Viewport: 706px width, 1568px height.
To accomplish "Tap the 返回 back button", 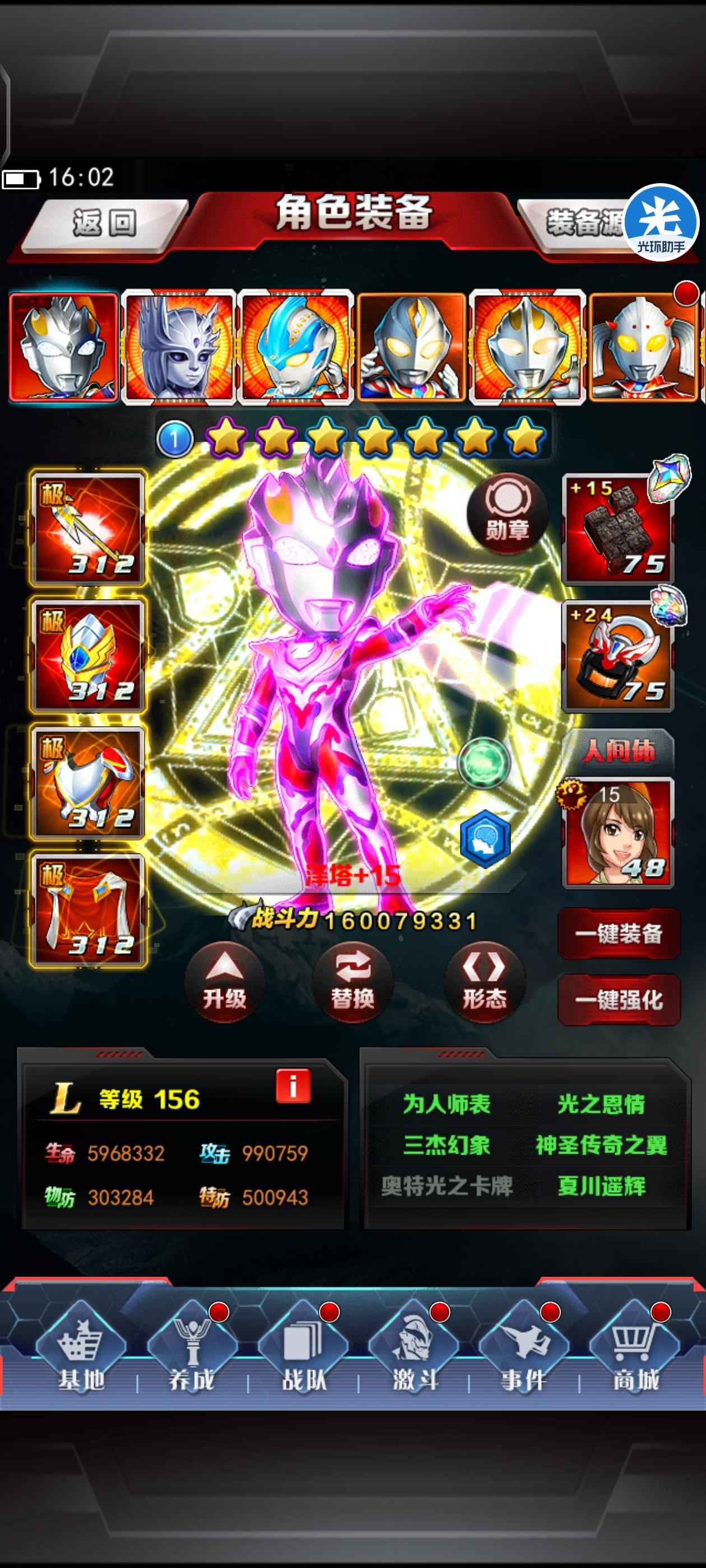I will (x=105, y=223).
